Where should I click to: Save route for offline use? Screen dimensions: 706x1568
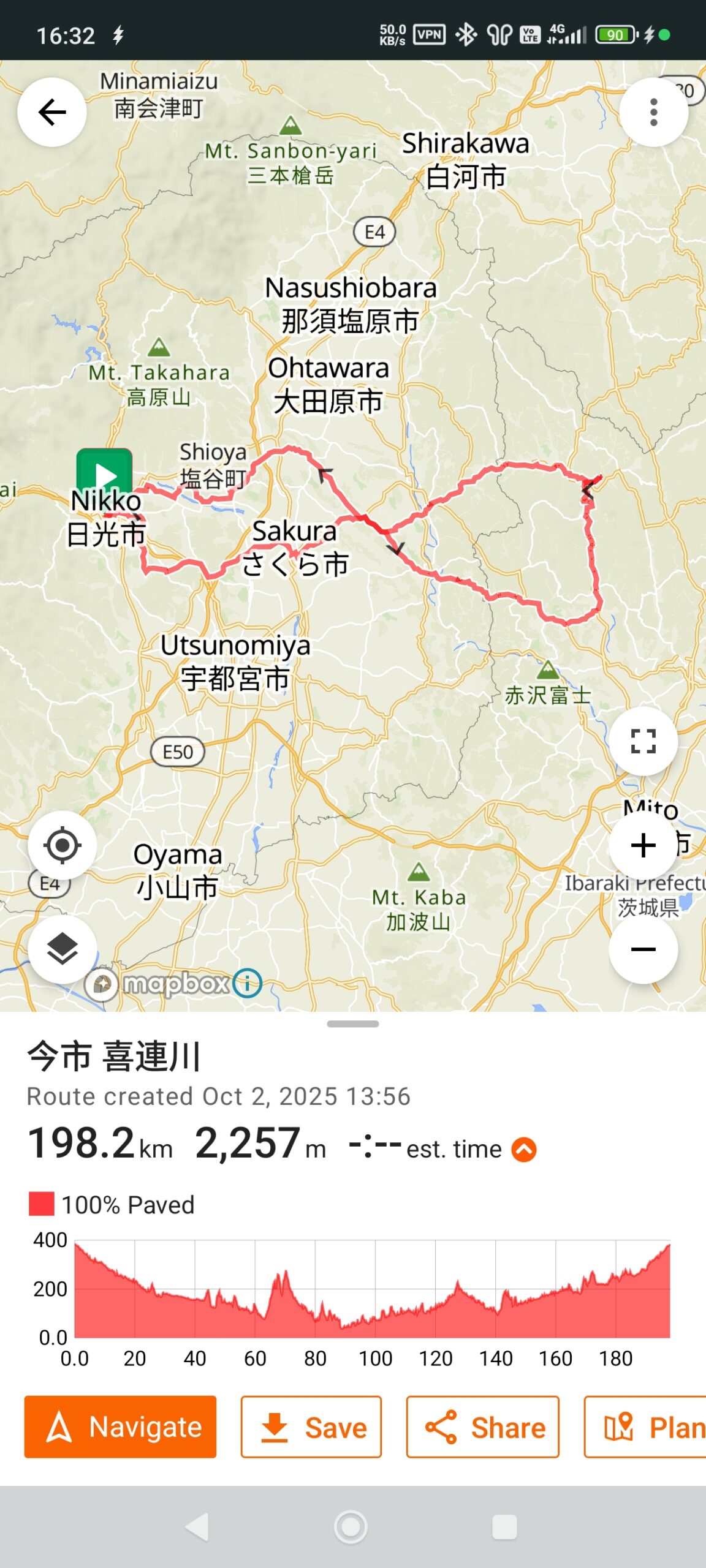tap(311, 1427)
